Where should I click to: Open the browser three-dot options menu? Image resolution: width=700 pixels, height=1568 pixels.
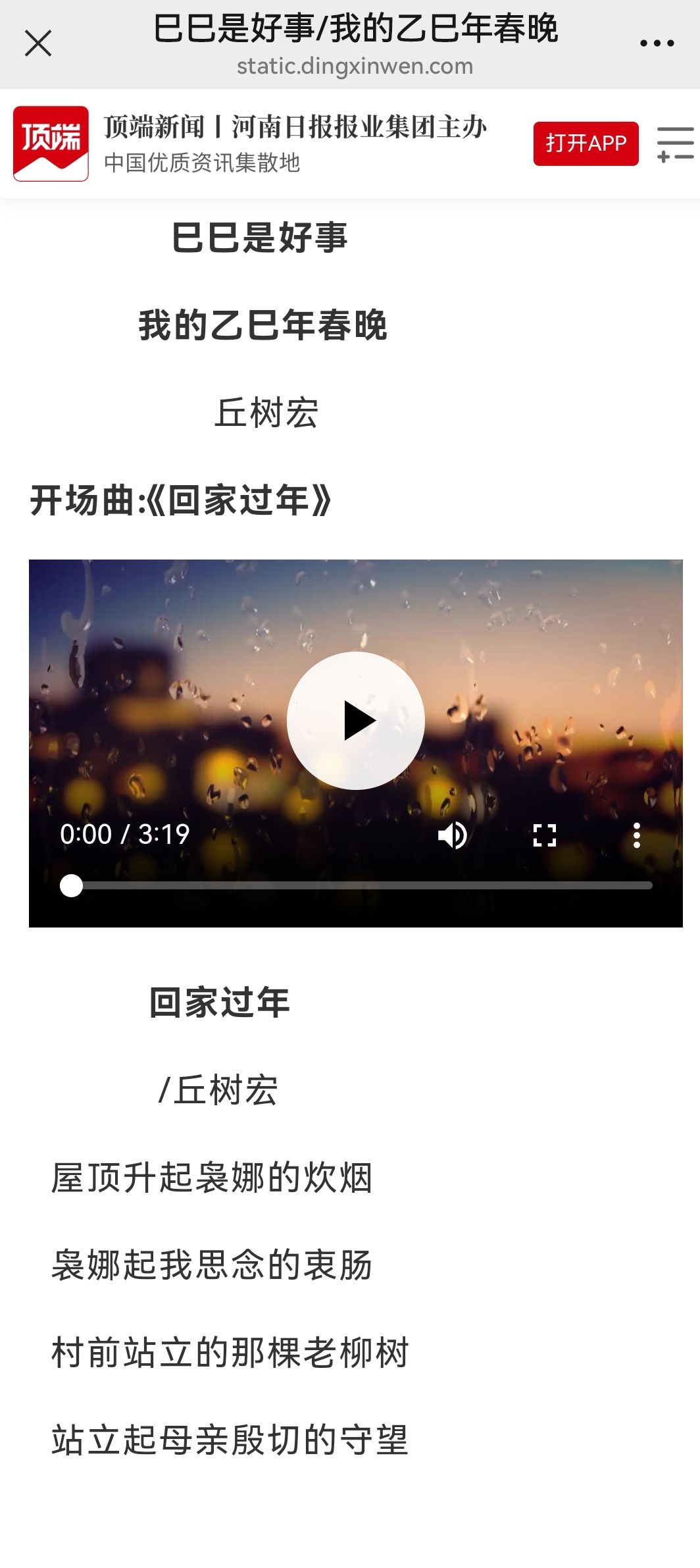pyautogui.click(x=657, y=44)
